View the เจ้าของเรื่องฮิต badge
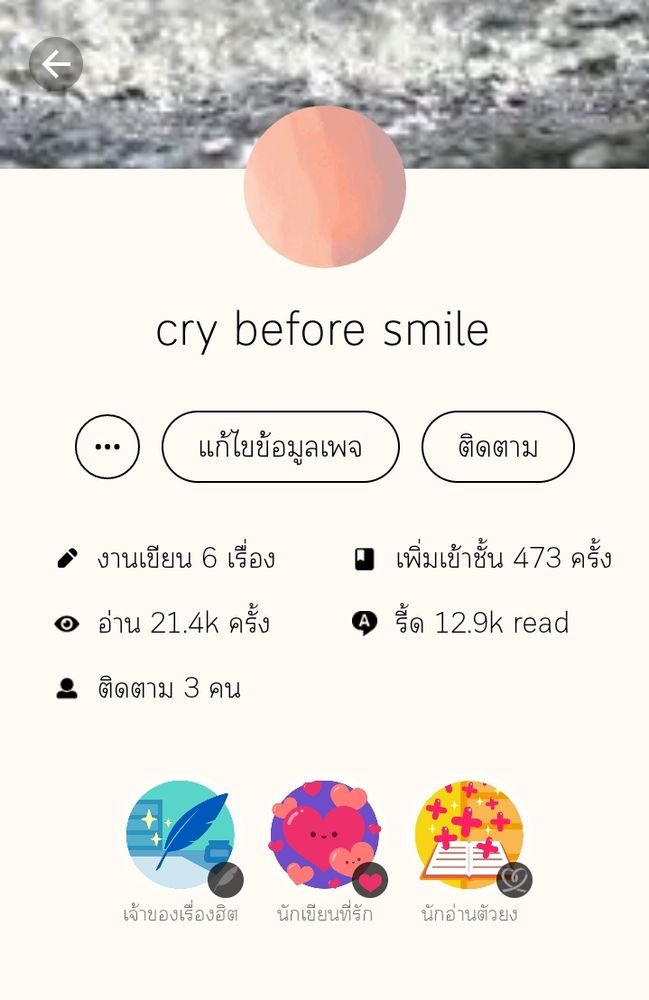 pyautogui.click(x=181, y=836)
